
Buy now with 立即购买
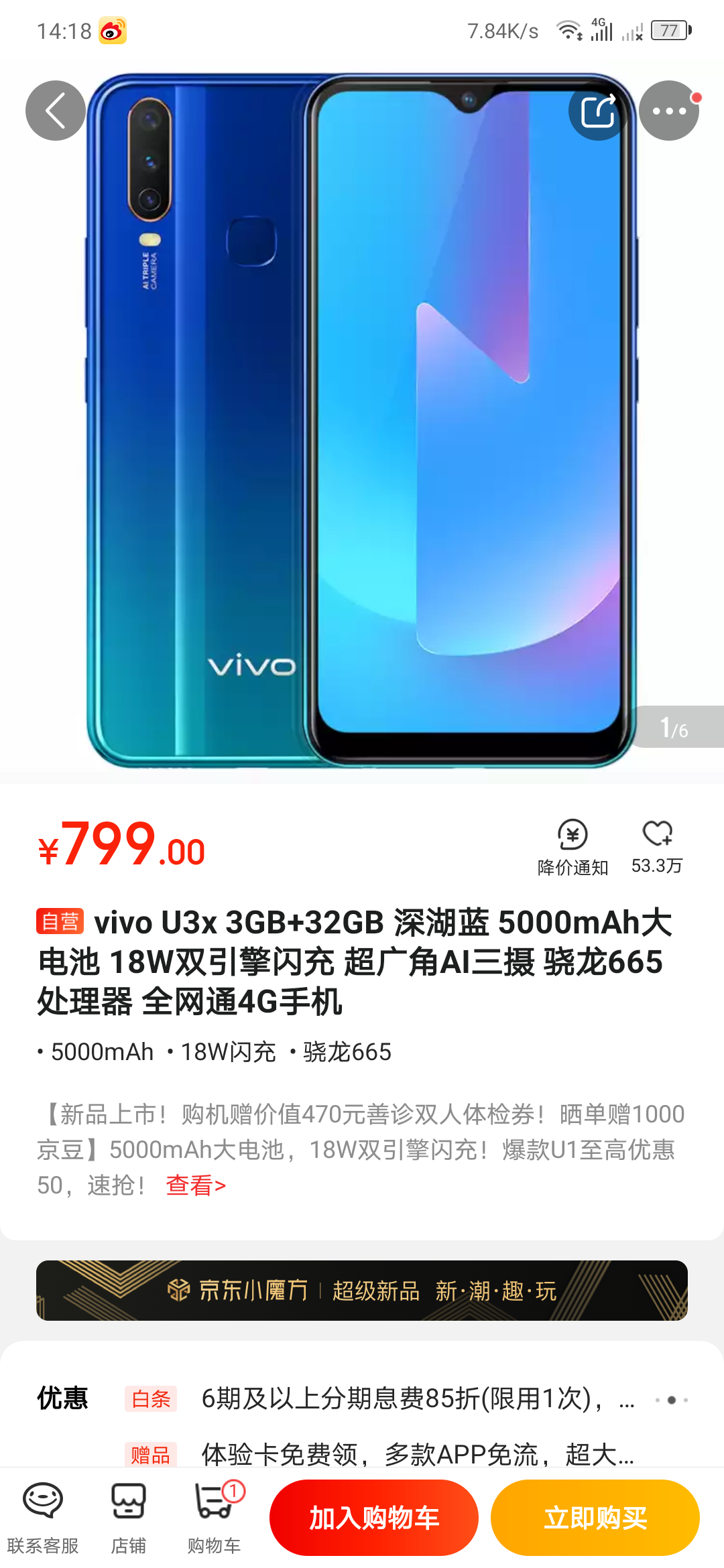pos(595,1518)
